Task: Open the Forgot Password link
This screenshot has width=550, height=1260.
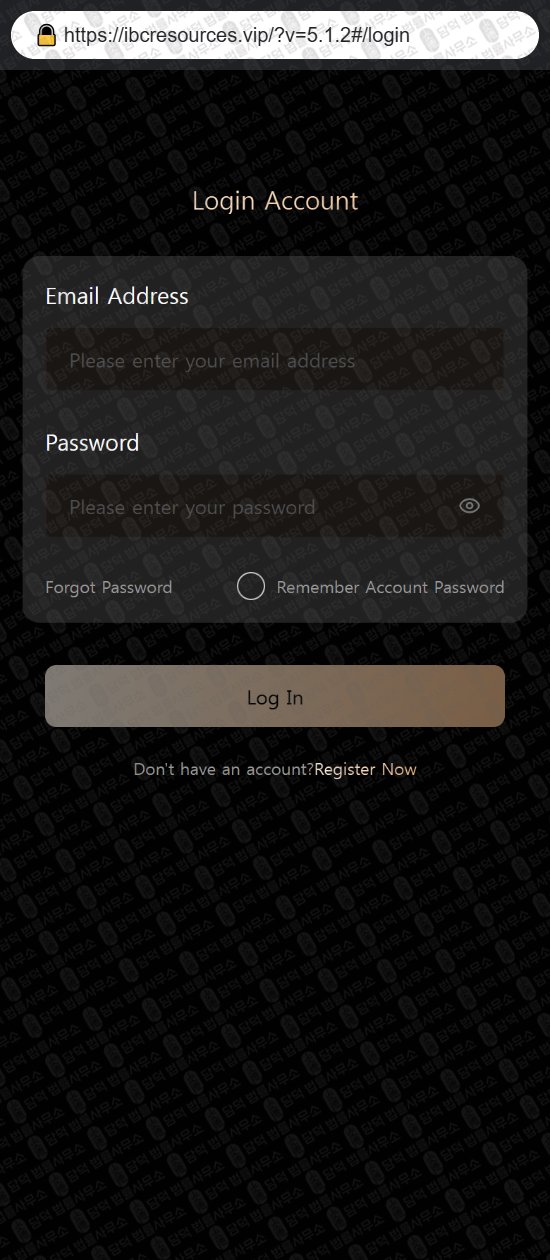Action: click(x=109, y=587)
